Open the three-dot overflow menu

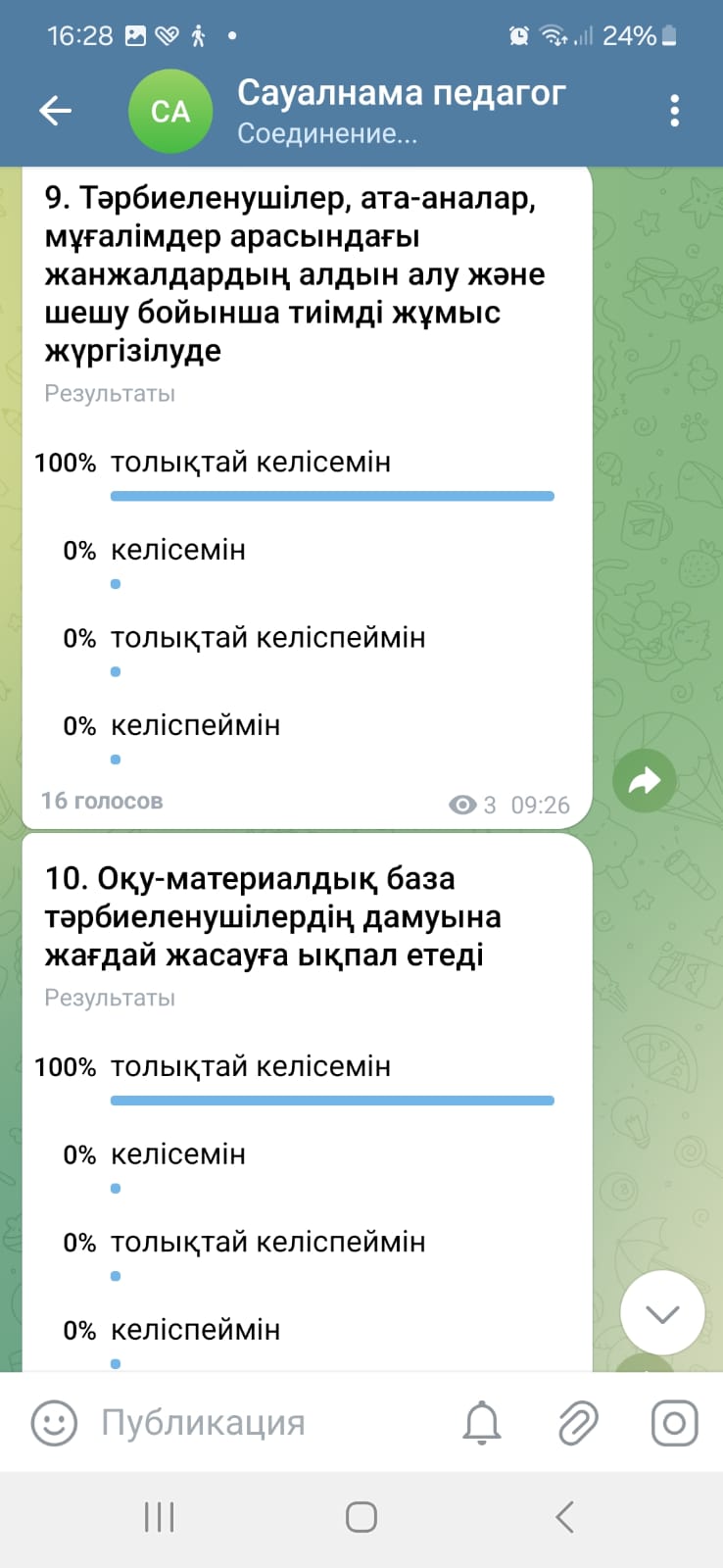pos(674,111)
